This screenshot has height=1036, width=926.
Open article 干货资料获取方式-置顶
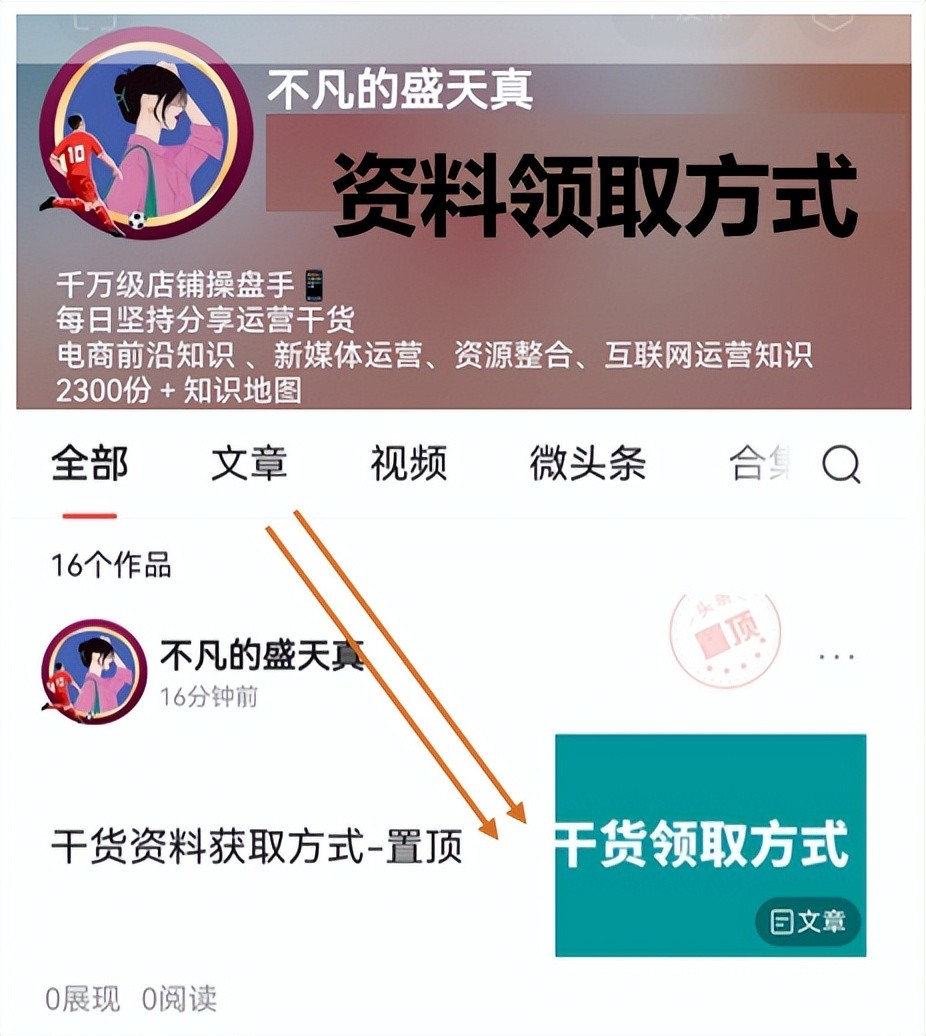point(257,847)
